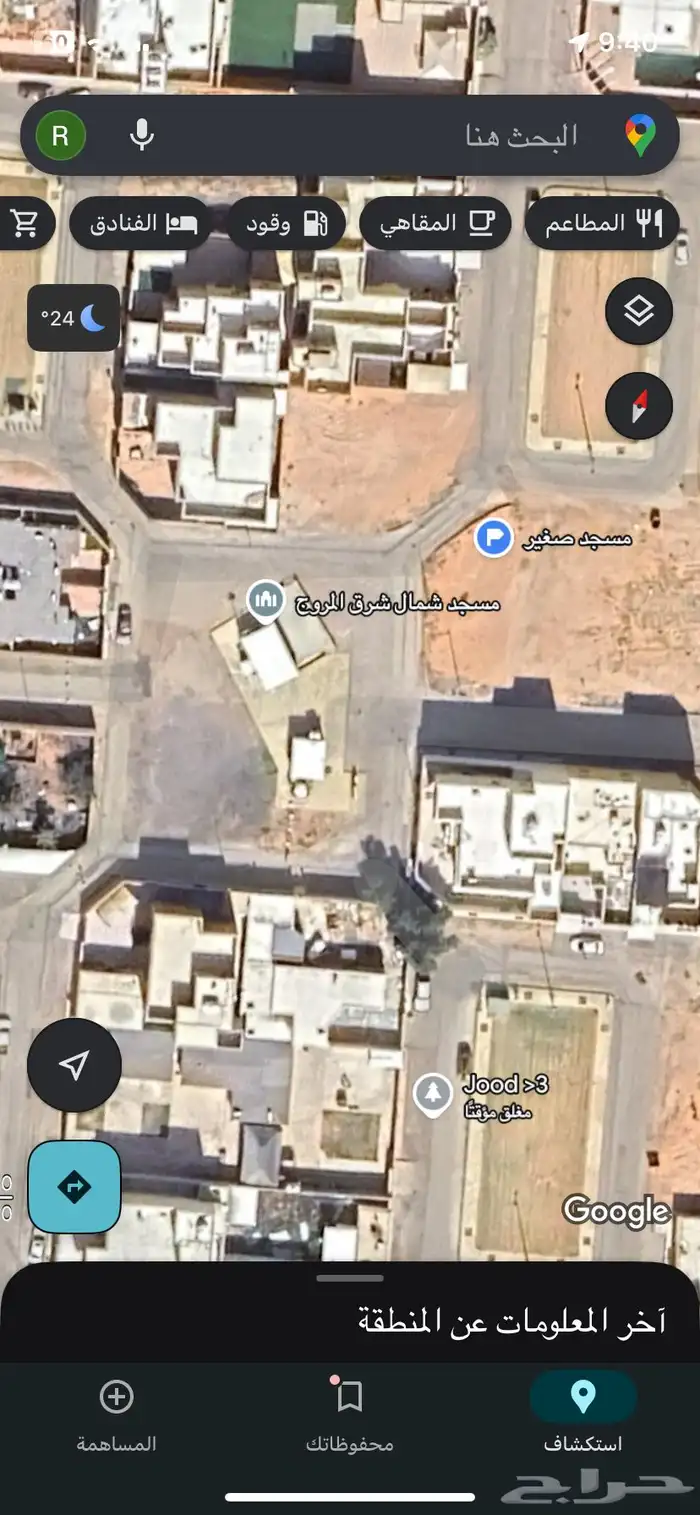Filter map by المطاعم chip
Viewport: 700px width, 1515px height.
[602, 223]
